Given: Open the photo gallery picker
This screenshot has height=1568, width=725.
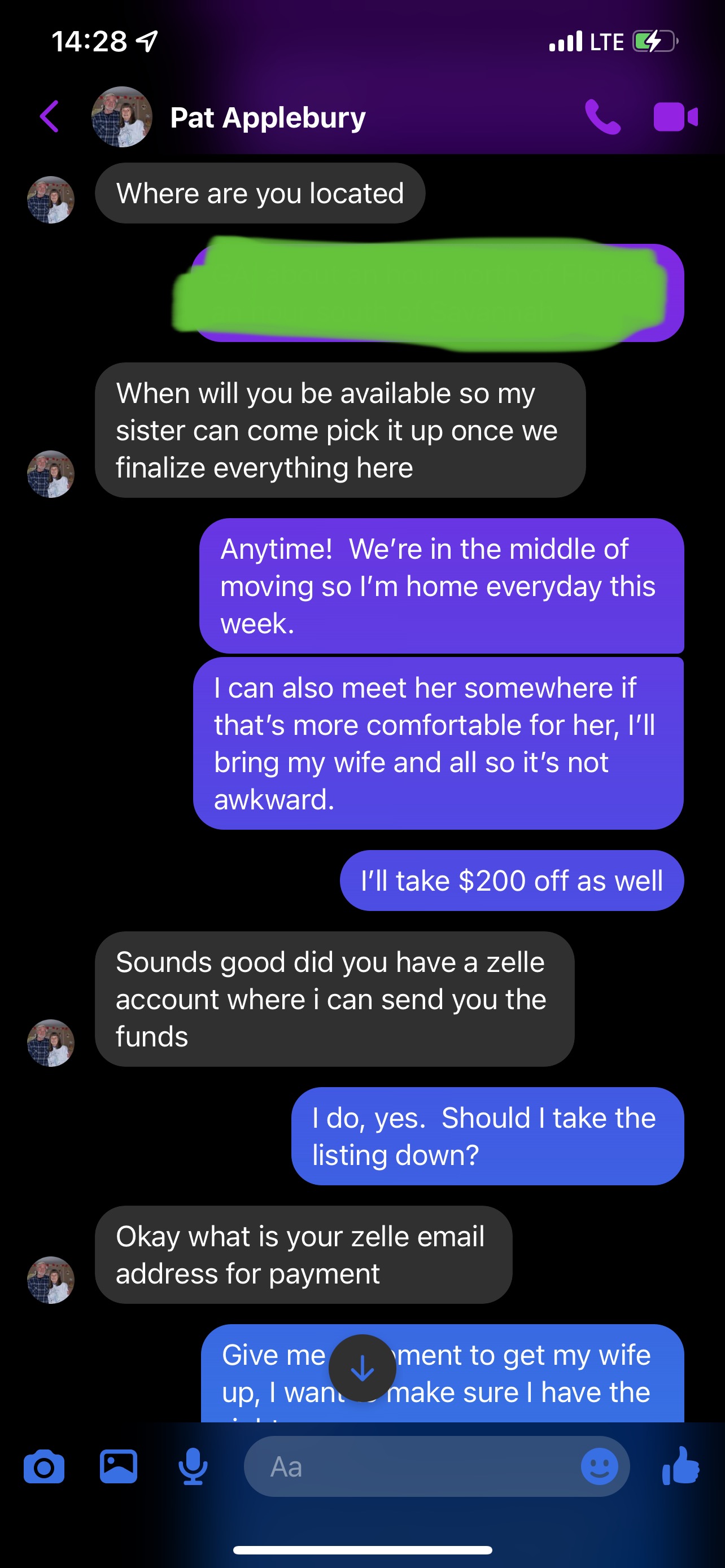Looking at the screenshot, I should coord(118,1466).
